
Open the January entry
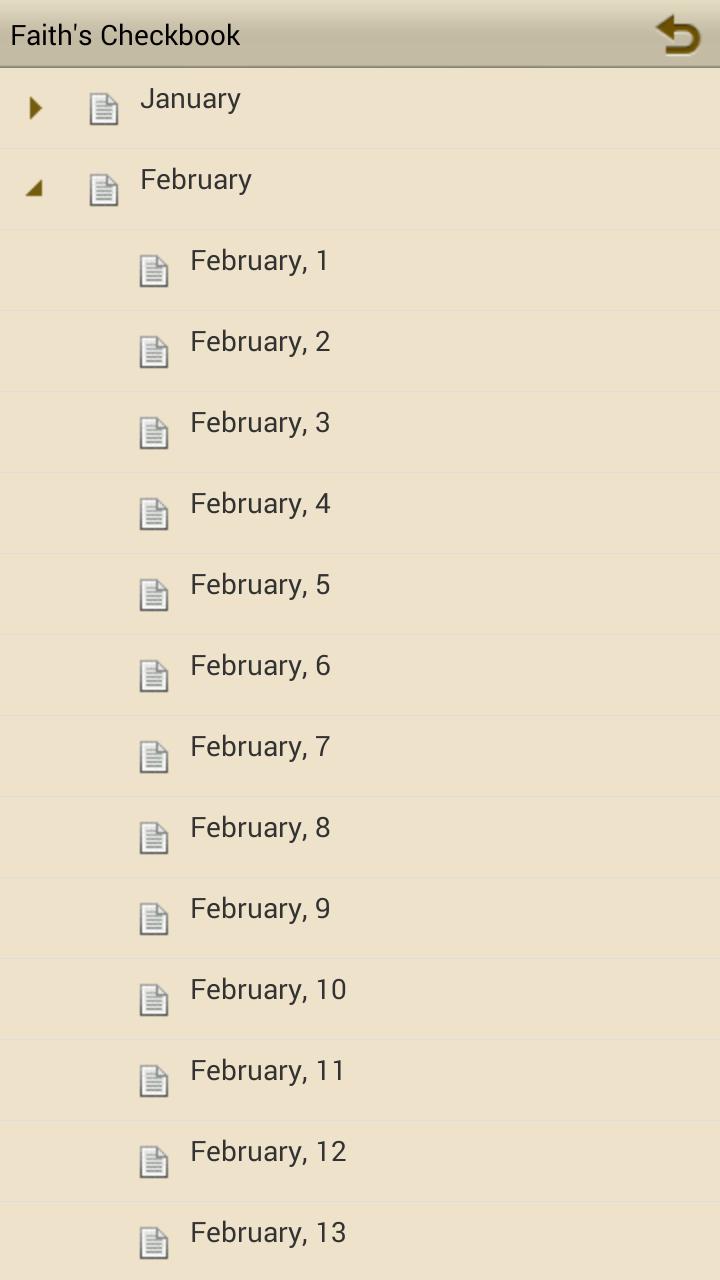(190, 100)
